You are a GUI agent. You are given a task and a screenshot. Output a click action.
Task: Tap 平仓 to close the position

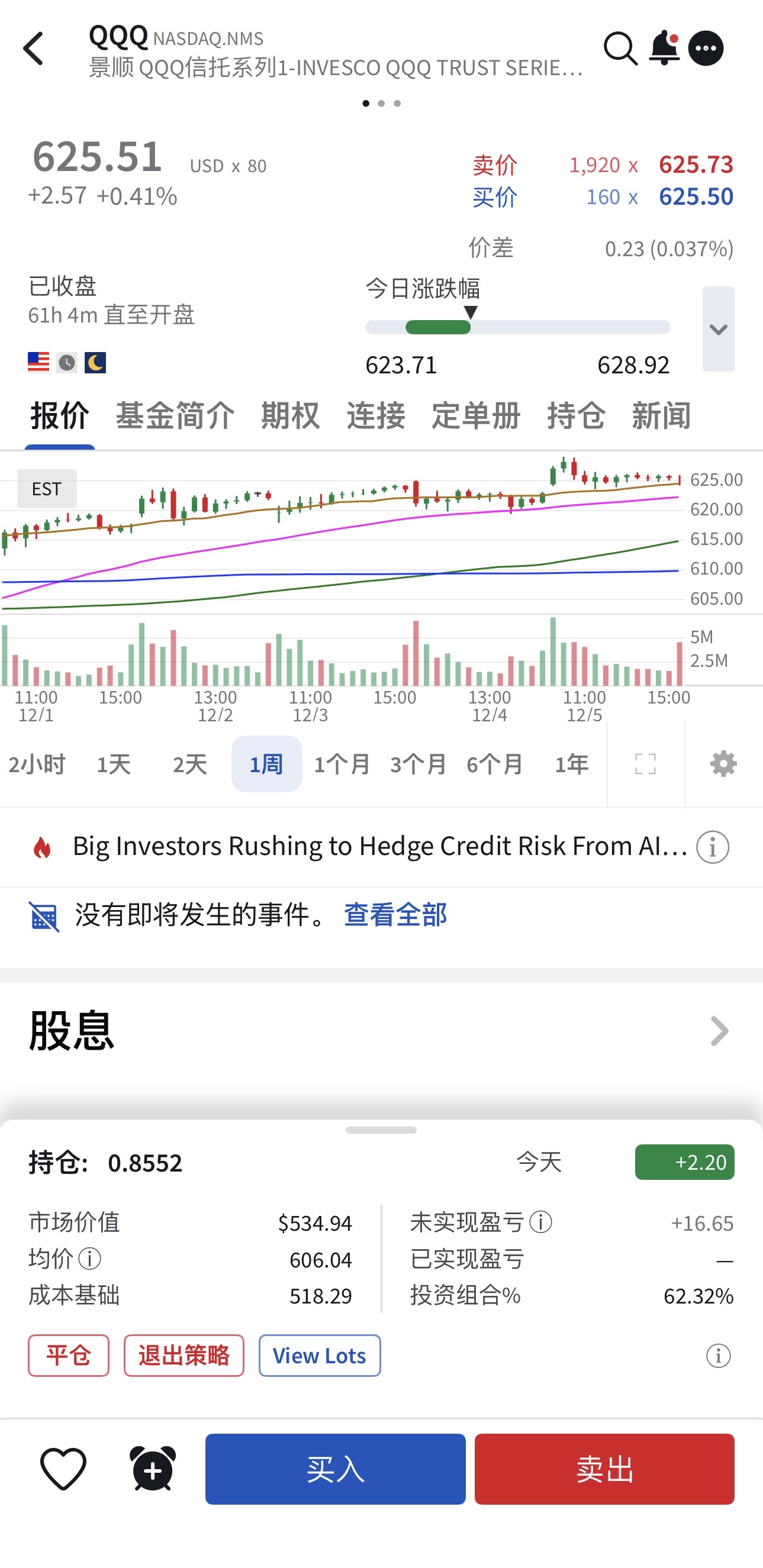click(69, 1356)
